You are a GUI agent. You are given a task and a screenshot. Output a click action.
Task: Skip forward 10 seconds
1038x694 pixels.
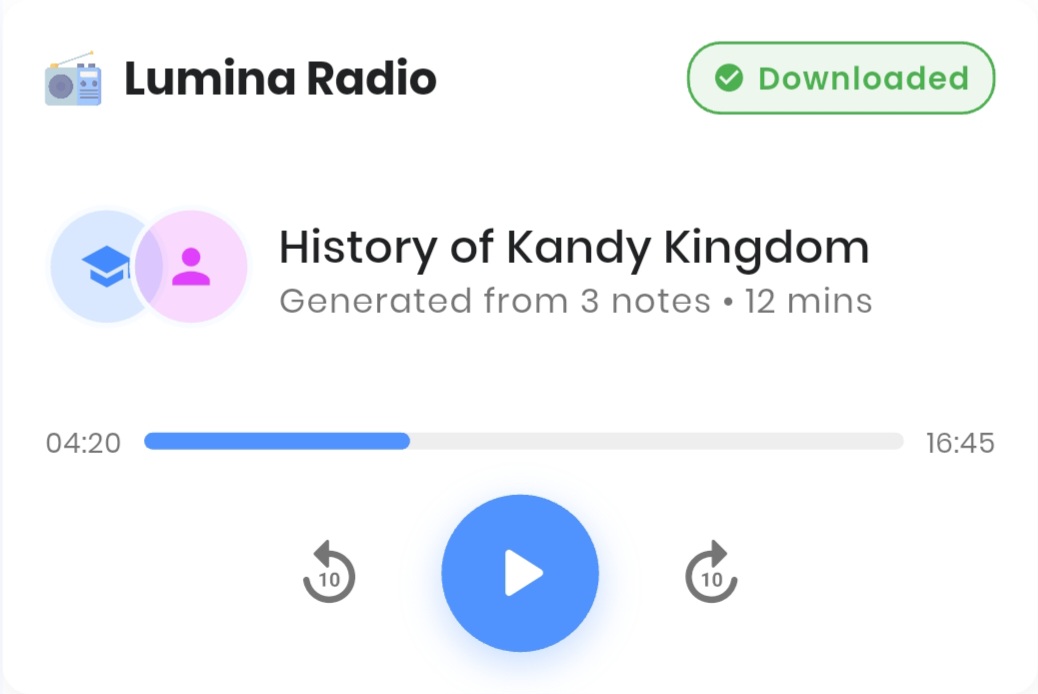click(711, 573)
